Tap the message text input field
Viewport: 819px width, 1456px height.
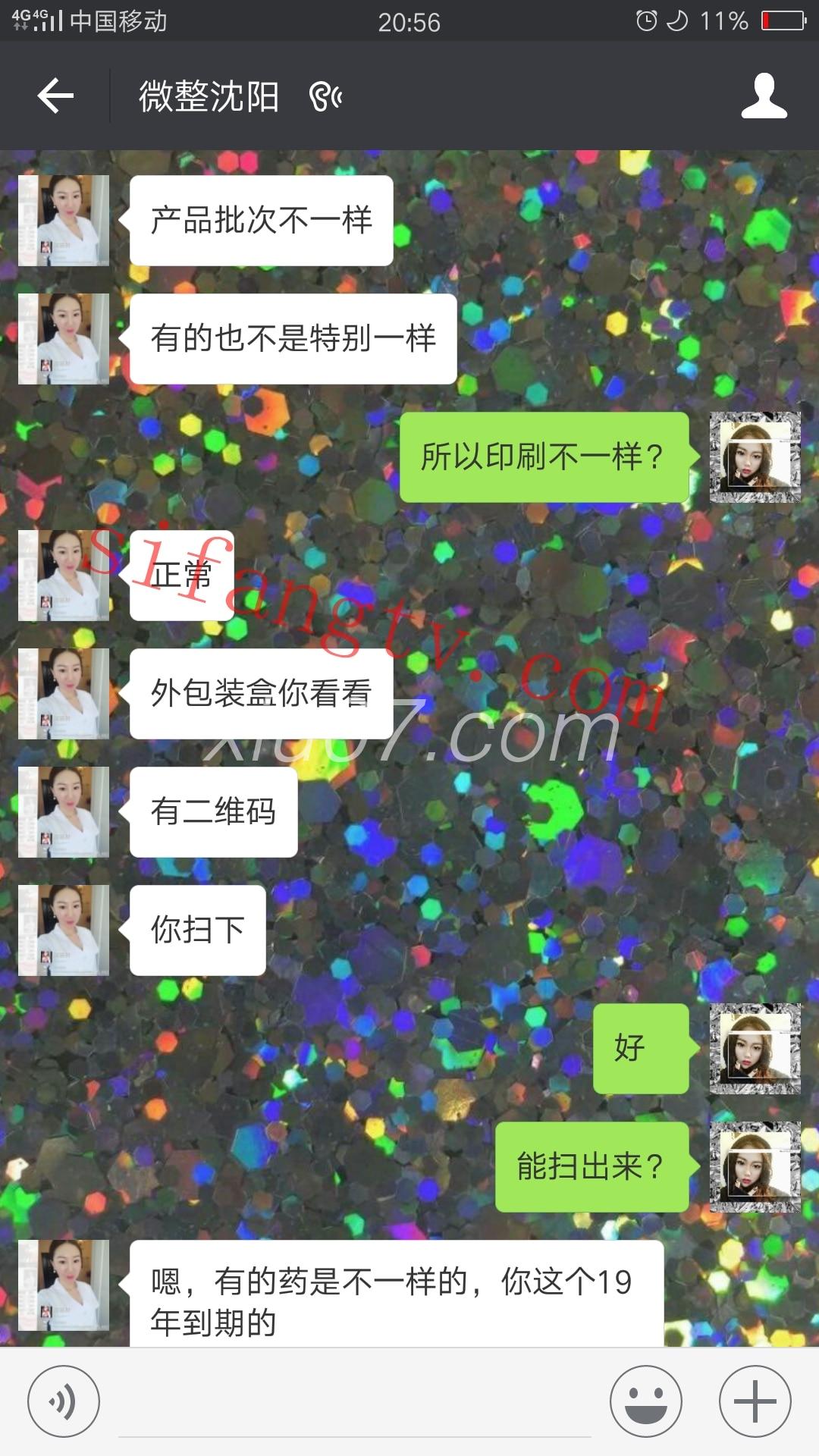click(x=354, y=1403)
